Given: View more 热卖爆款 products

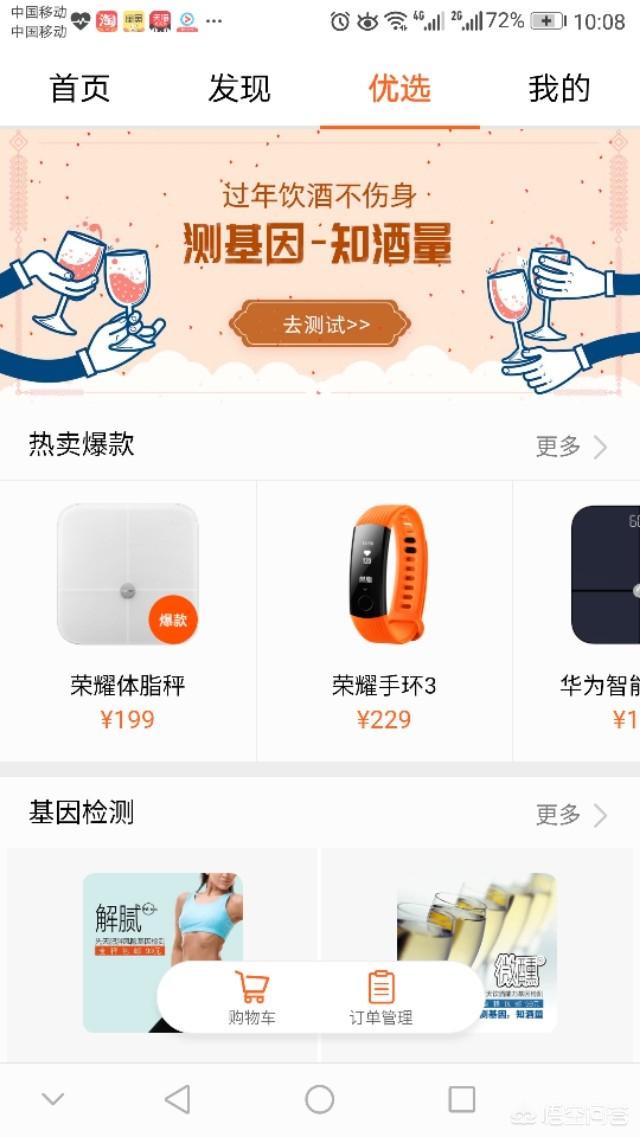Looking at the screenshot, I should 571,446.
